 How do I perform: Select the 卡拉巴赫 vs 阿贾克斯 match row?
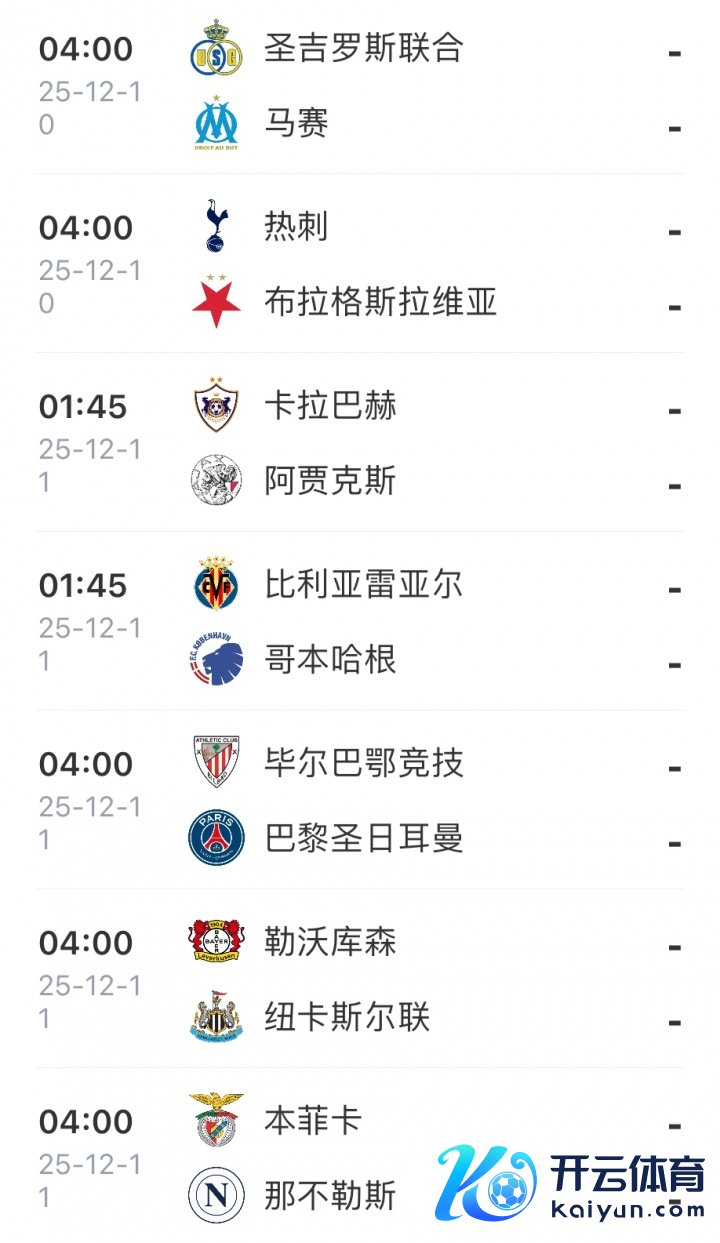pyautogui.click(x=360, y=444)
